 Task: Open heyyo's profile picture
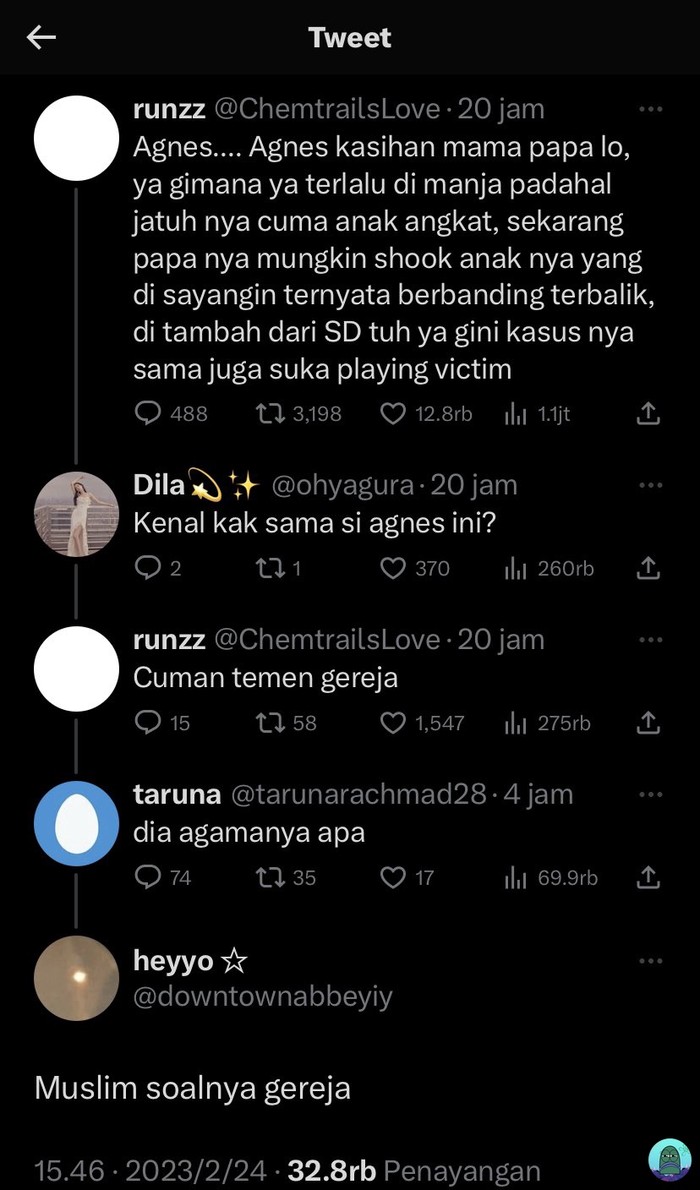point(76,978)
